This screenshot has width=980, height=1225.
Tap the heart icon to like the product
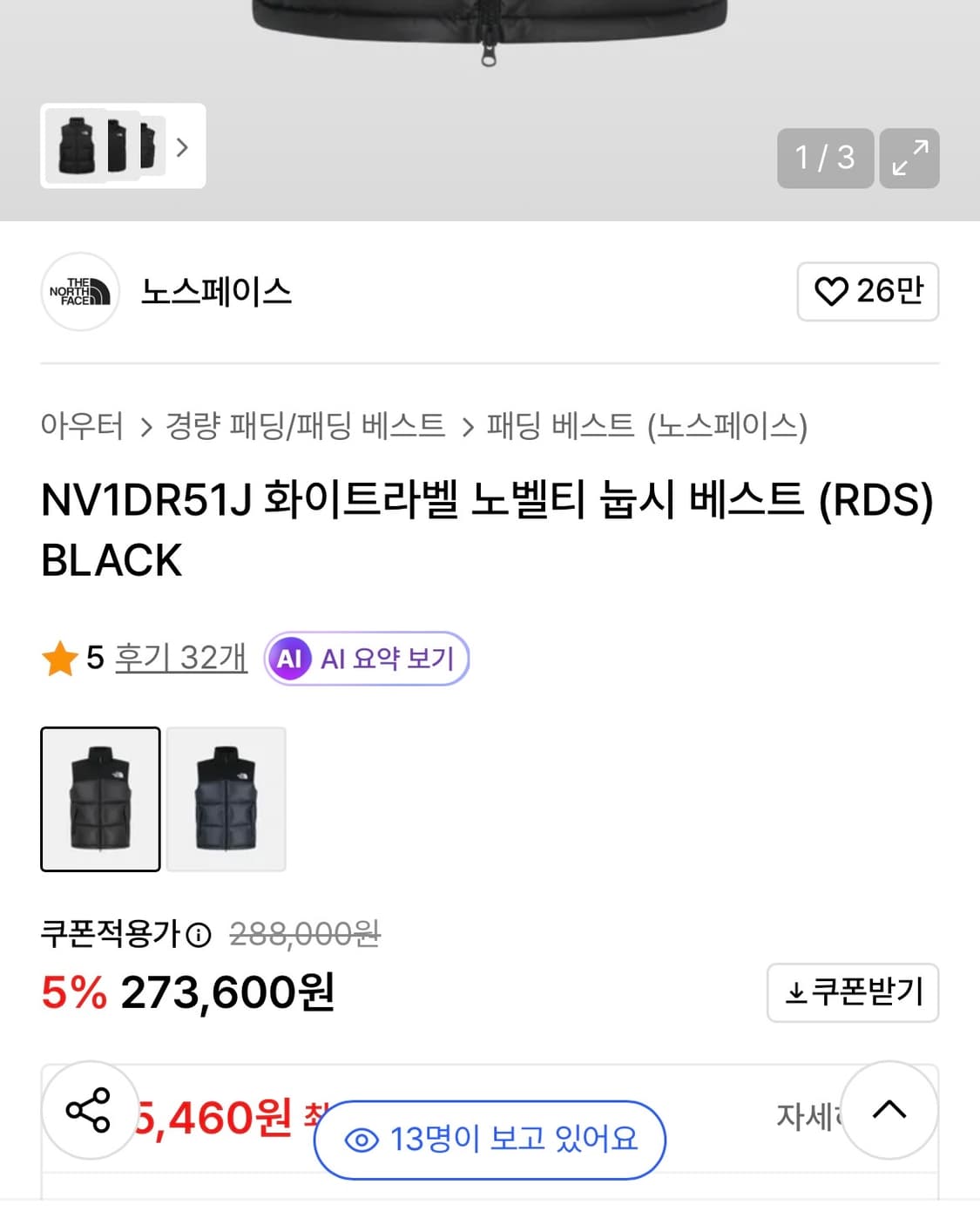834,292
